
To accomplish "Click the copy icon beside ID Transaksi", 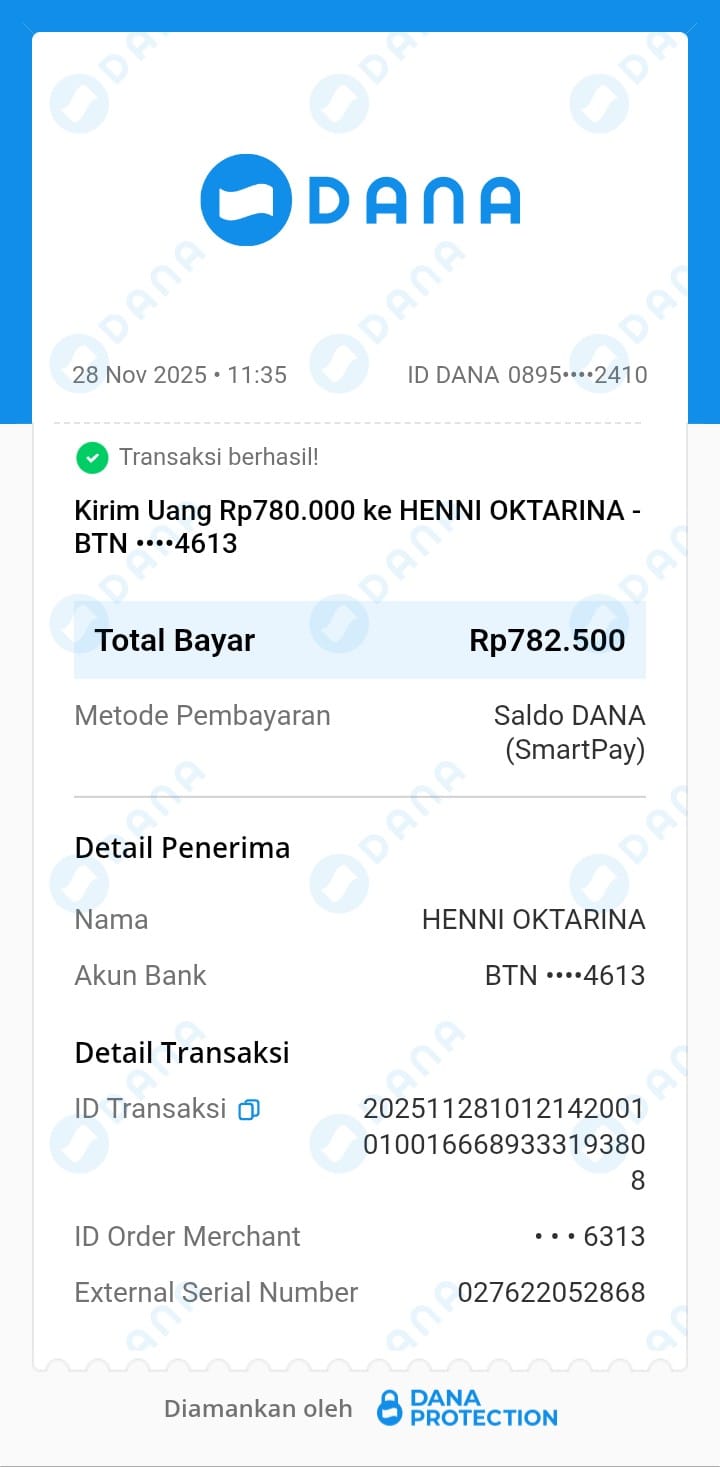I will click(x=248, y=1109).
